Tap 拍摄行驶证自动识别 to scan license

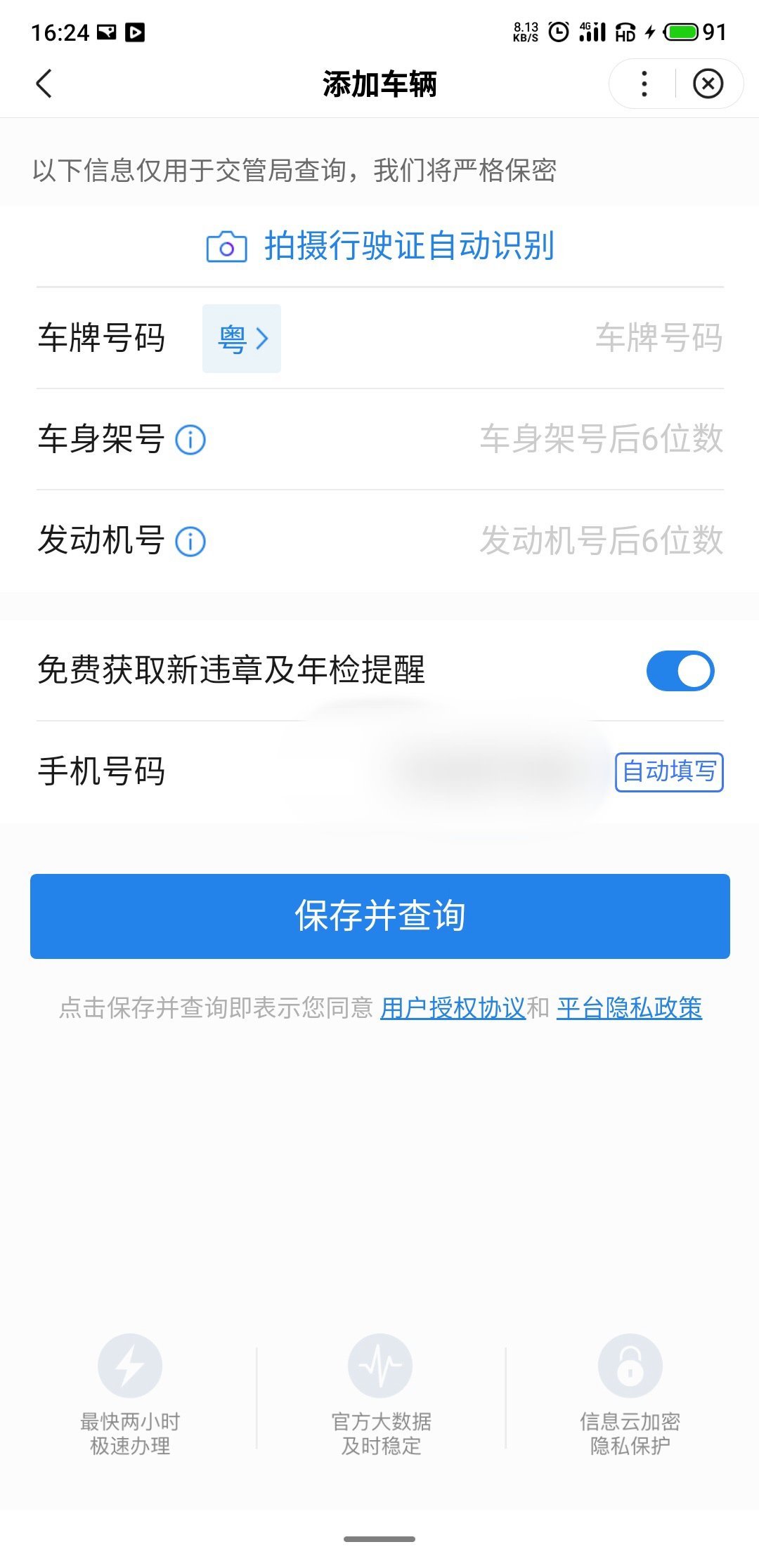pyautogui.click(x=380, y=246)
